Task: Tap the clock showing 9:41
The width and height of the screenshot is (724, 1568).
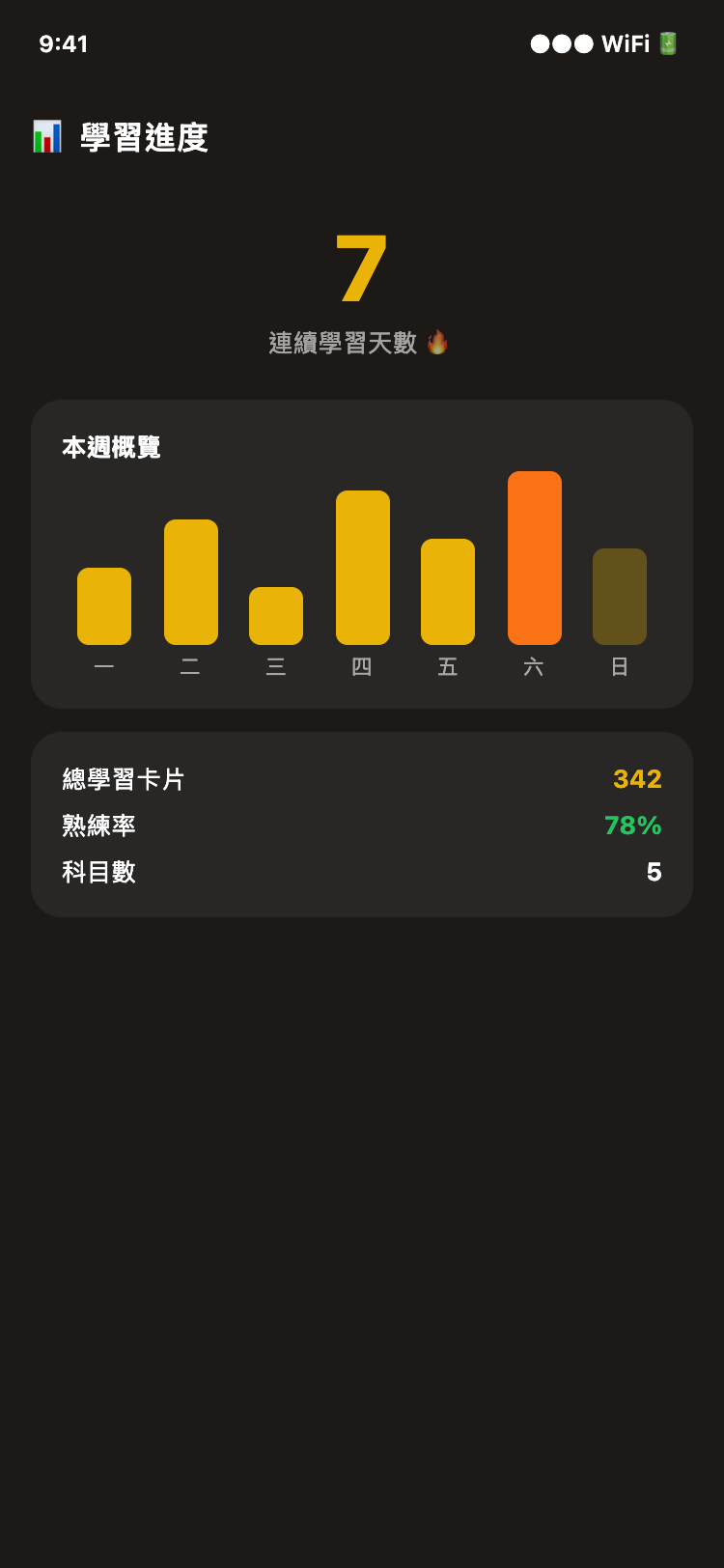Action: click(x=64, y=43)
